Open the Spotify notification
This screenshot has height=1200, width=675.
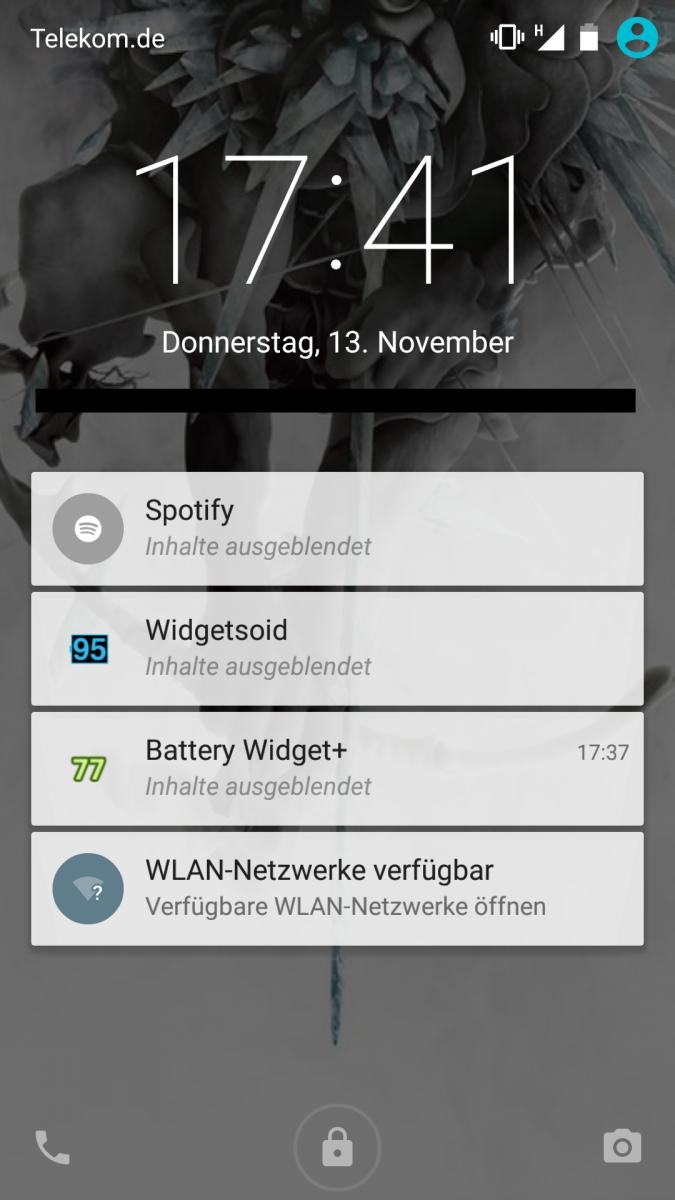(x=337, y=529)
